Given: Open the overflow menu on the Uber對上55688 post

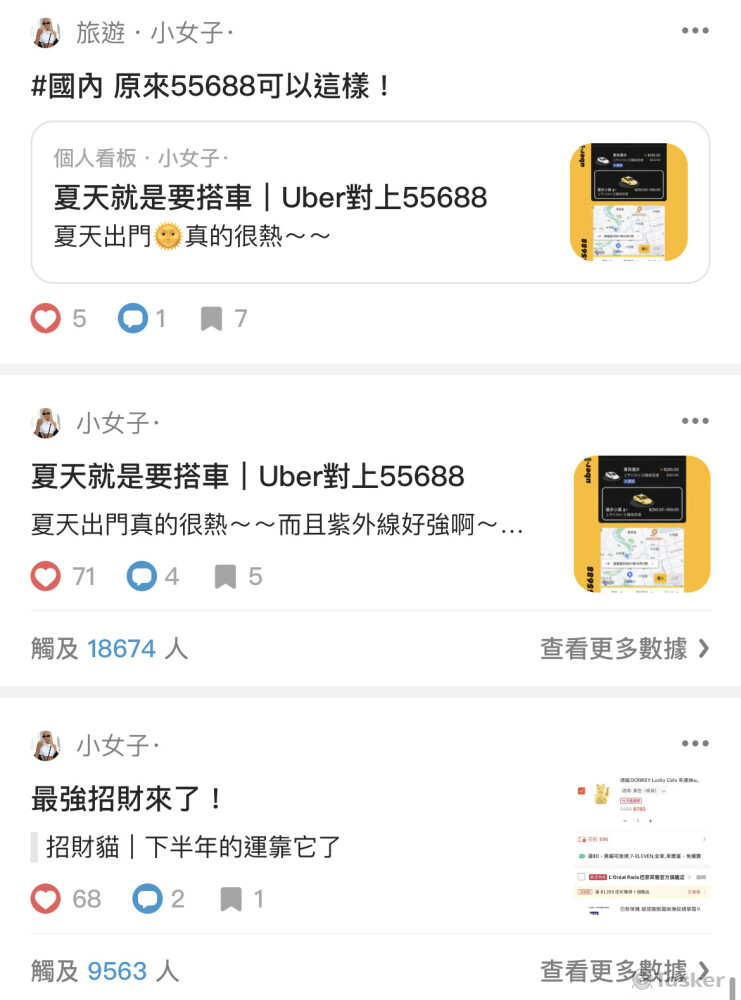Looking at the screenshot, I should [x=695, y=421].
